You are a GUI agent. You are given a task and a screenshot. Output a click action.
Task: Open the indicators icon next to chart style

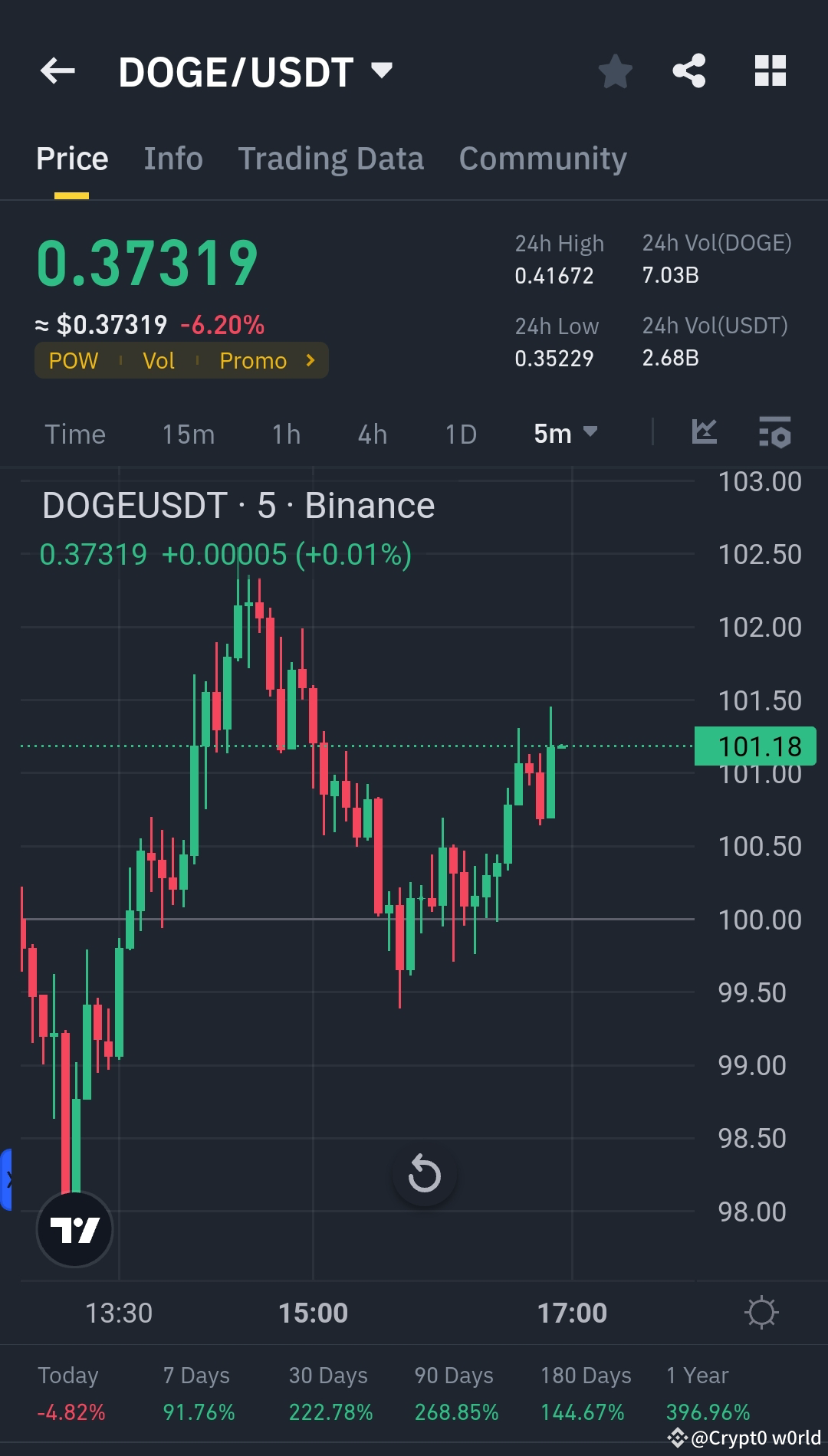point(776,434)
